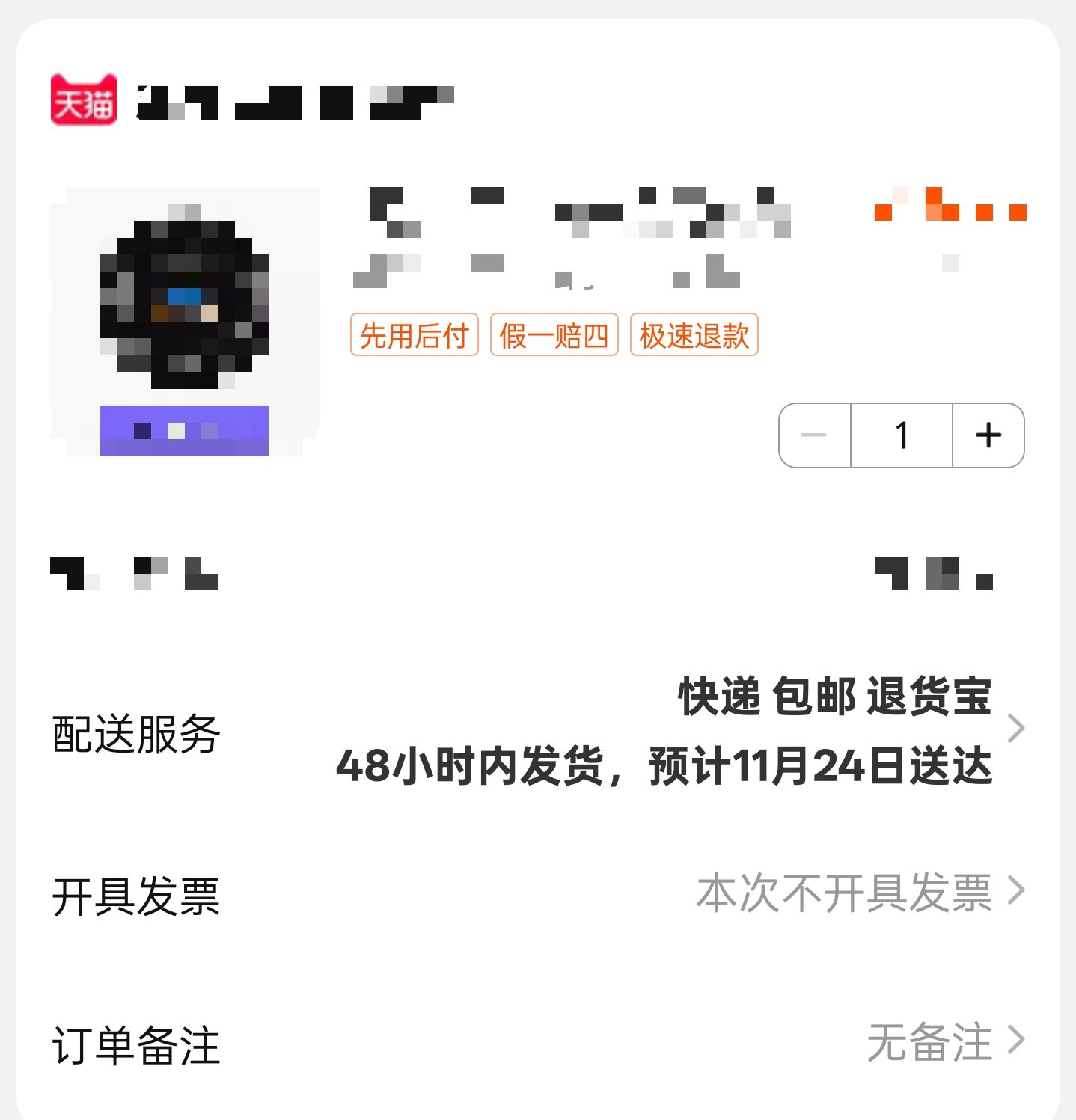Image resolution: width=1076 pixels, height=1120 pixels.
Task: Click the purple SKU banner under product image
Action: [x=184, y=432]
